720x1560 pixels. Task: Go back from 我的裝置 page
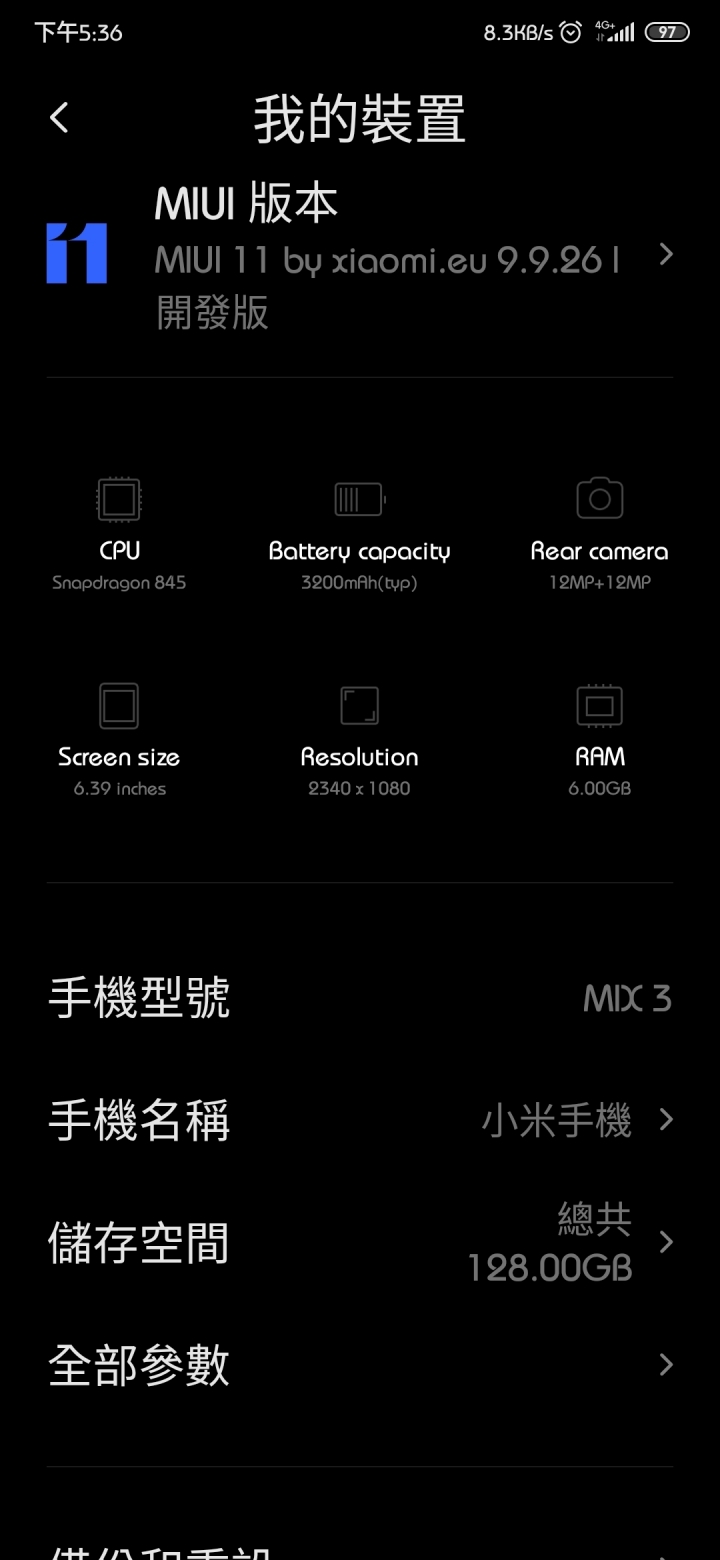(59, 118)
